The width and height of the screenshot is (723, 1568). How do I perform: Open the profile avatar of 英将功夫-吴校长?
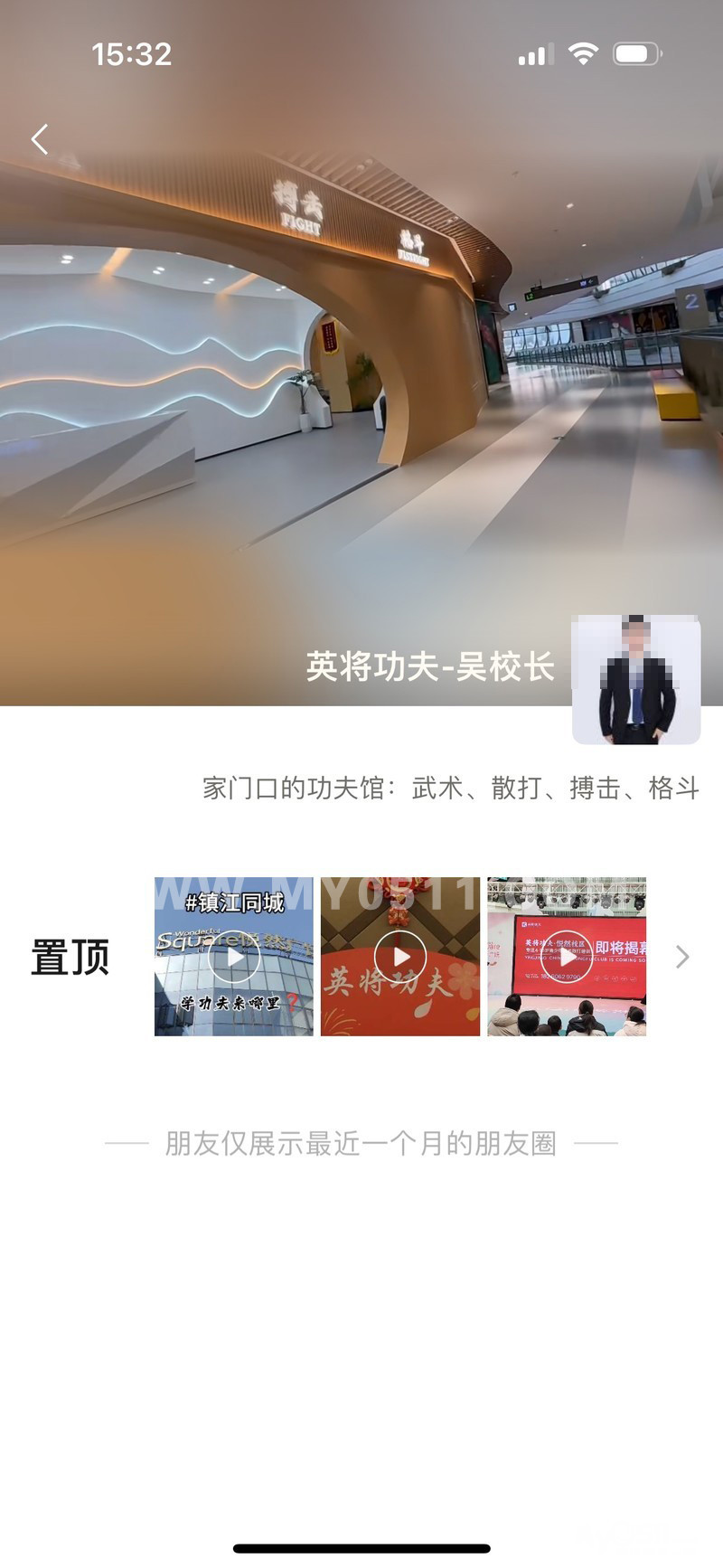(x=636, y=679)
